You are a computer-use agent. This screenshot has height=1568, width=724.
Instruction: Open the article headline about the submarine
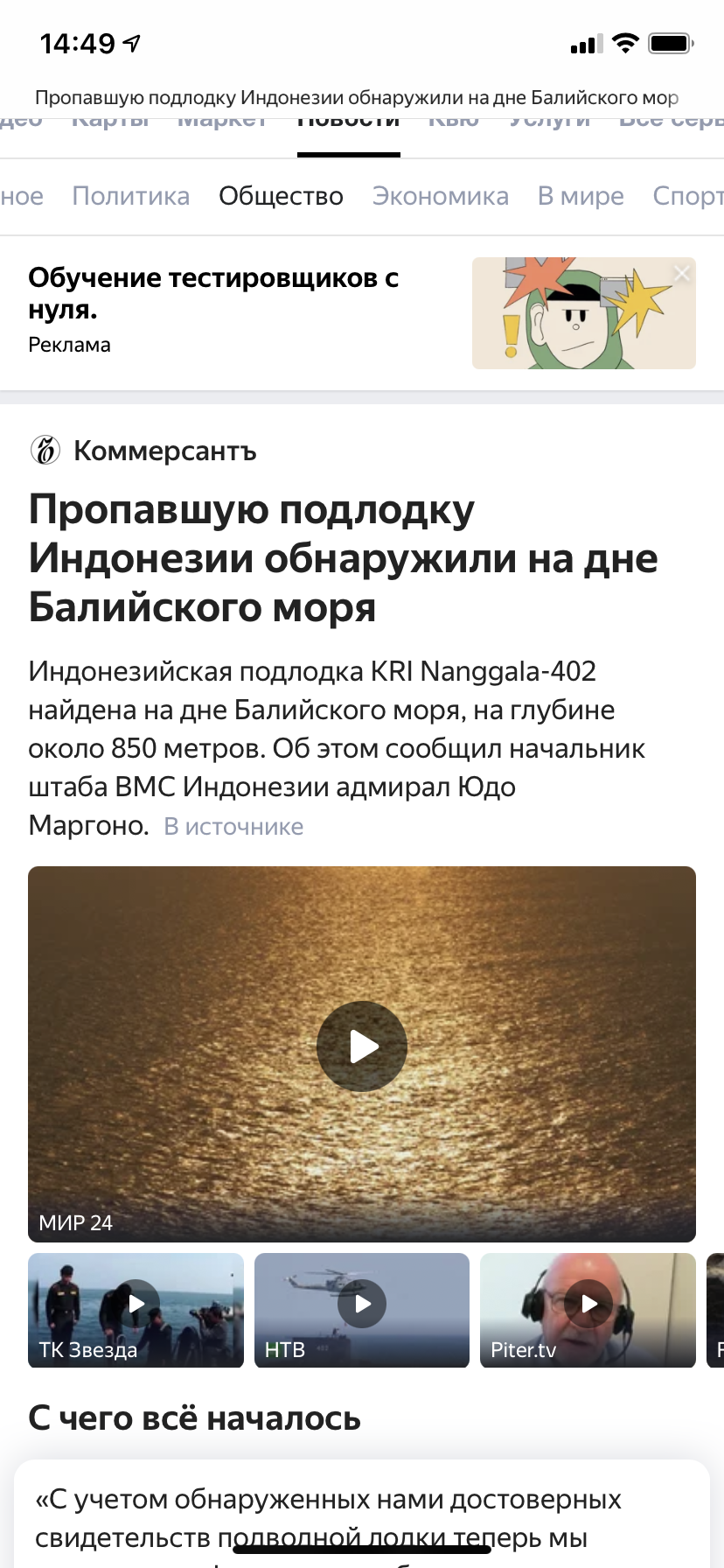coord(343,558)
